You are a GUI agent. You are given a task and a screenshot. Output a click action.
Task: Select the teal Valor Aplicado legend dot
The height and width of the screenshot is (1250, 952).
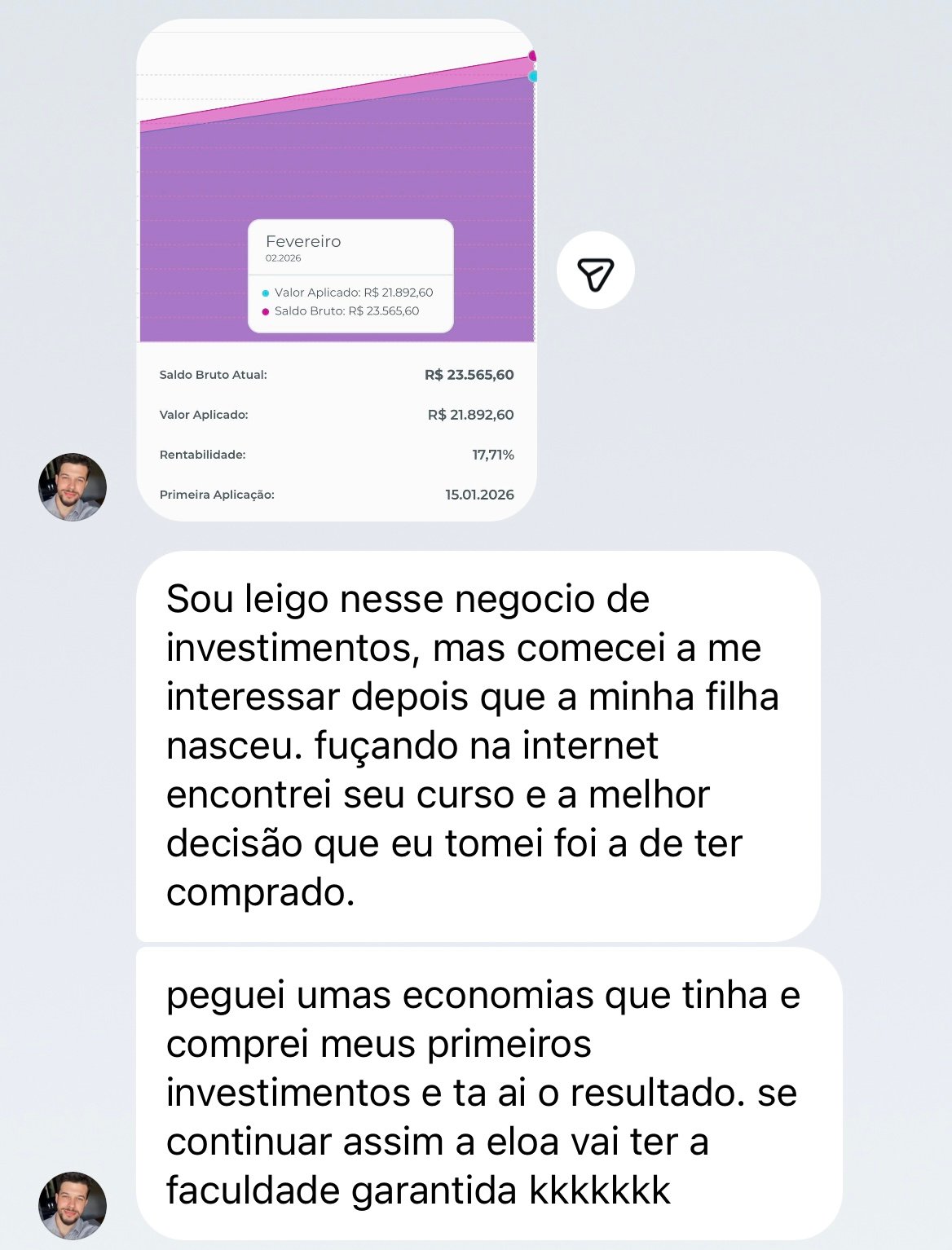tap(264, 291)
